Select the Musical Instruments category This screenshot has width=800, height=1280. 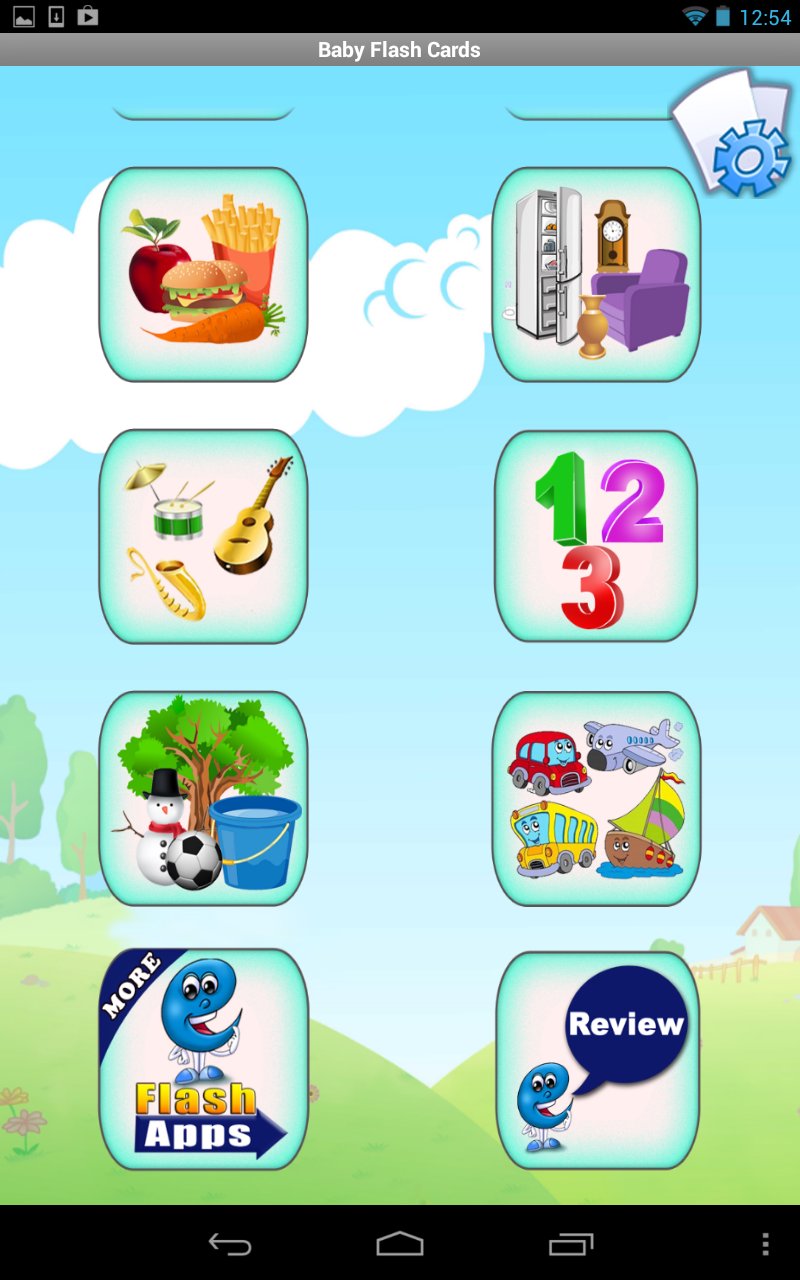202,535
